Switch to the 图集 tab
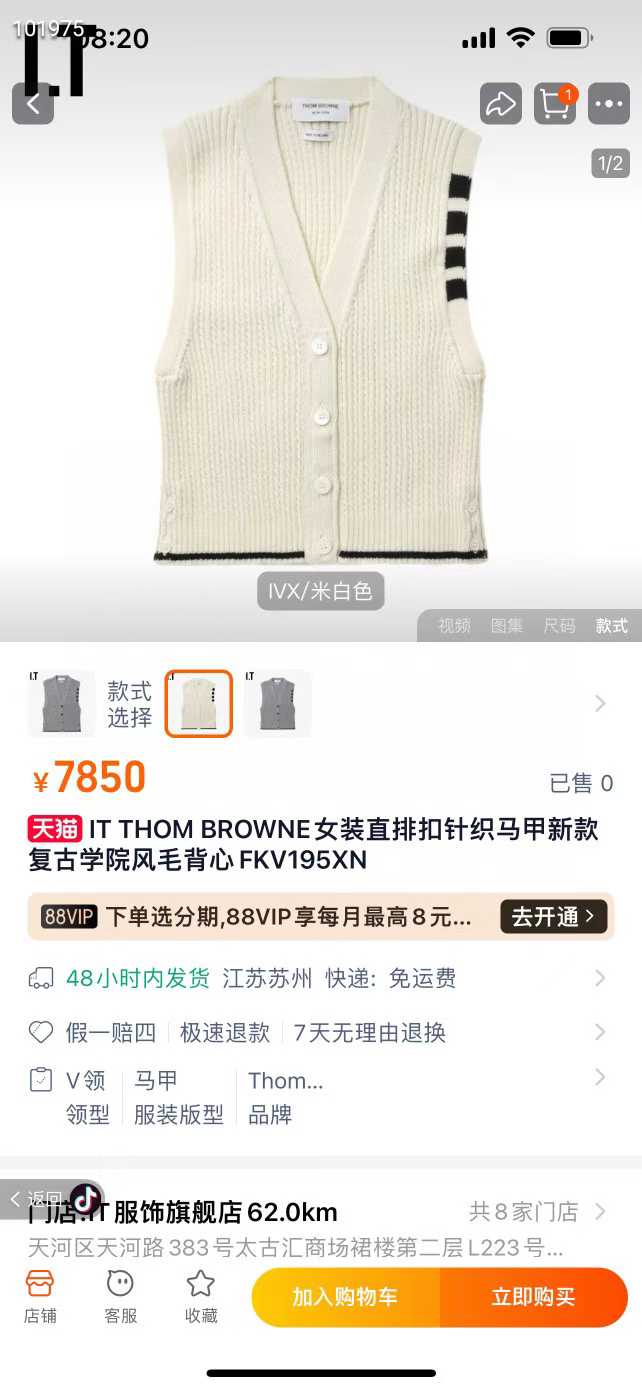Image resolution: width=642 pixels, height=1389 pixels. coord(507,626)
